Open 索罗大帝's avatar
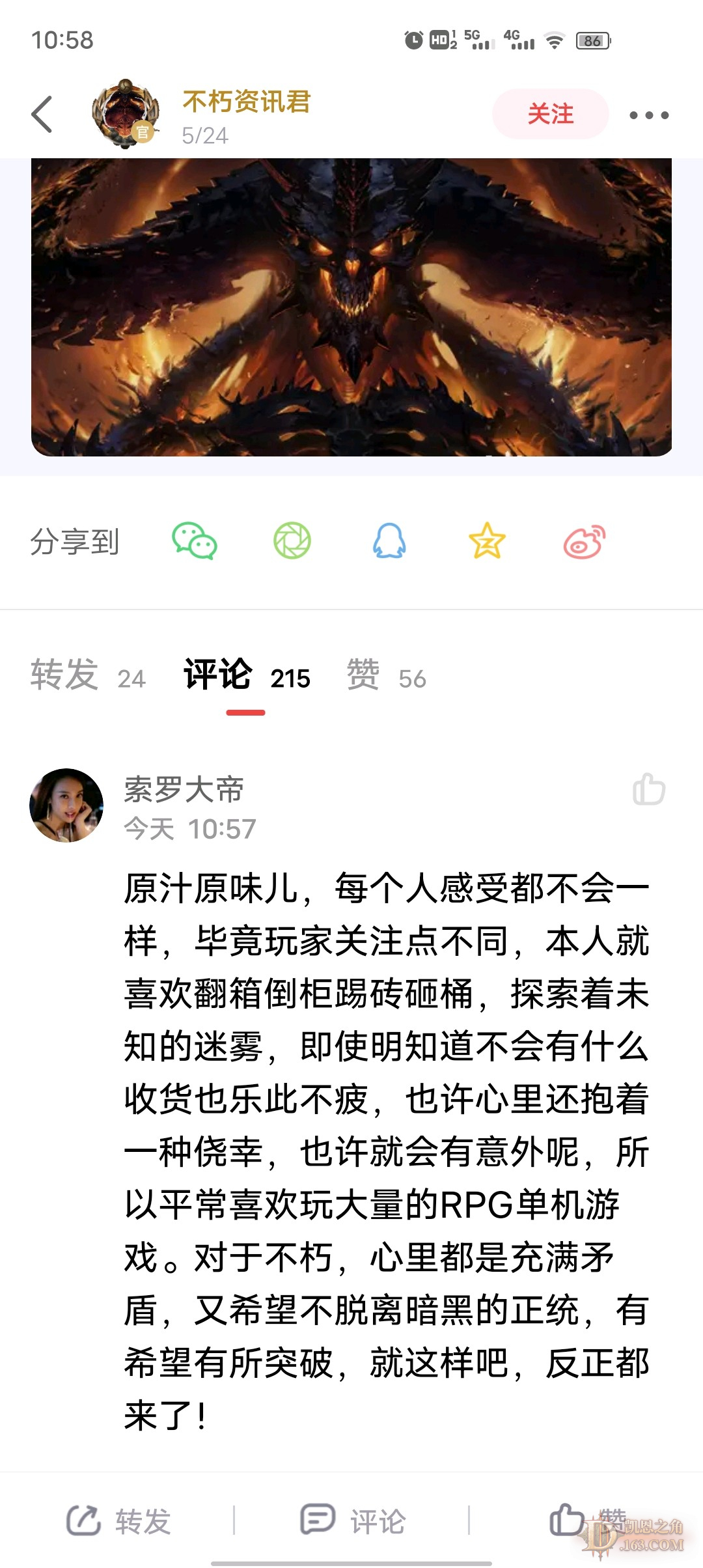The height and width of the screenshot is (1568, 703). 66,805
